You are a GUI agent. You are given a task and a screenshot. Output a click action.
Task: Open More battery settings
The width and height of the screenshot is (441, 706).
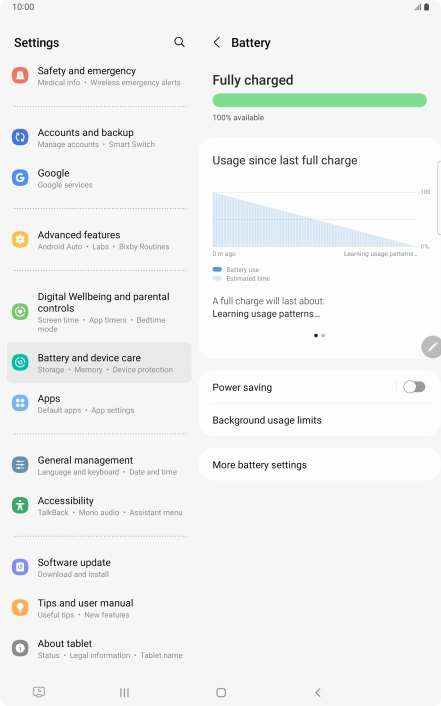[x=319, y=465]
